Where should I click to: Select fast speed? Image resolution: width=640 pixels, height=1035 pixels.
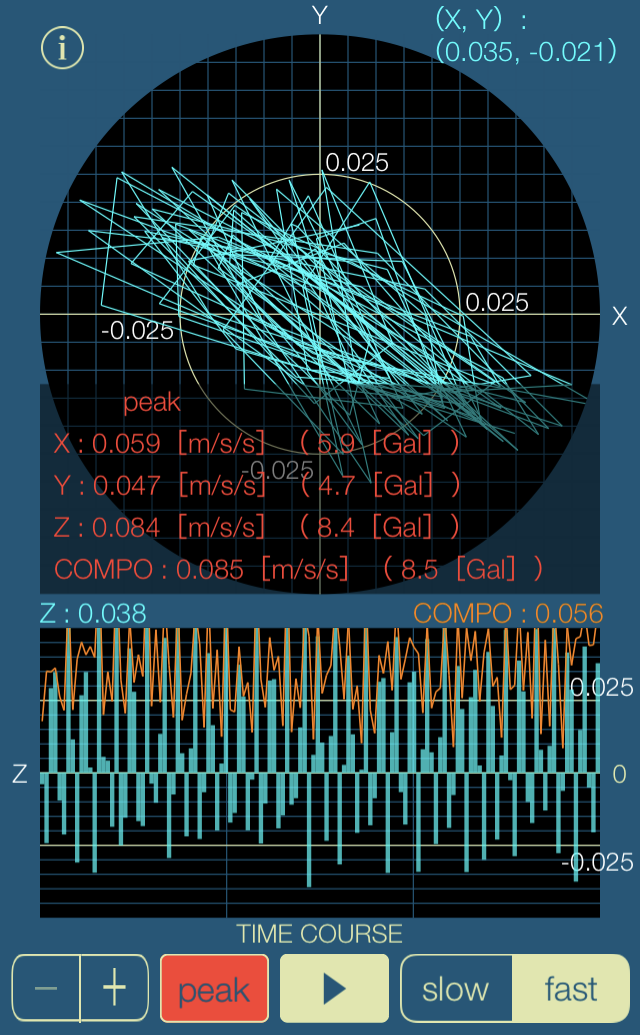point(571,988)
